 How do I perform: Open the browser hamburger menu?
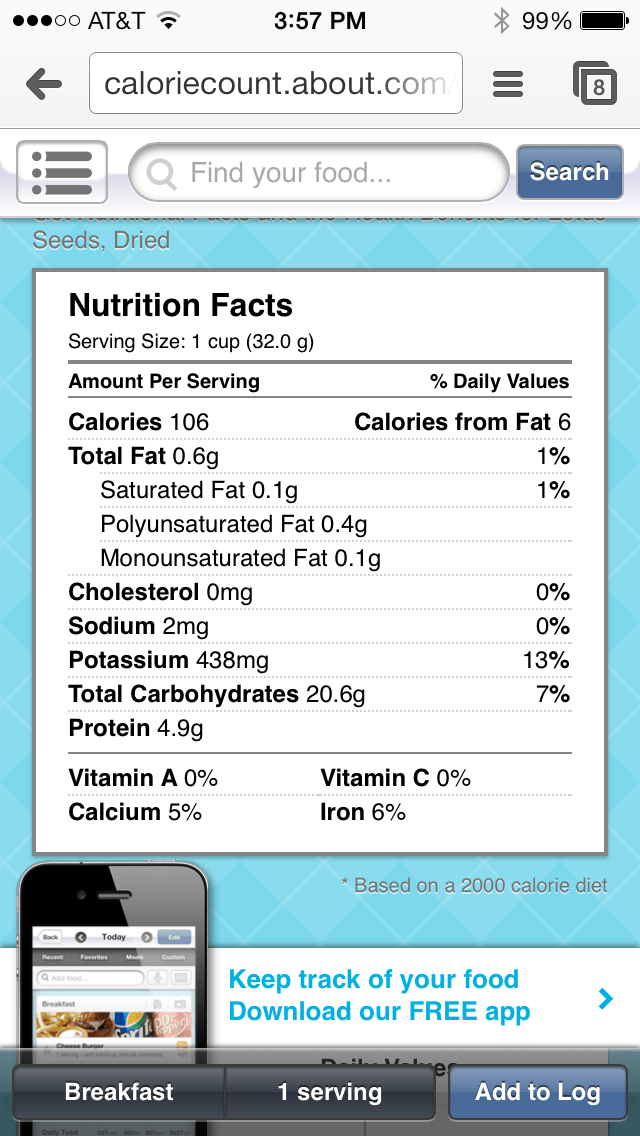pos(508,84)
